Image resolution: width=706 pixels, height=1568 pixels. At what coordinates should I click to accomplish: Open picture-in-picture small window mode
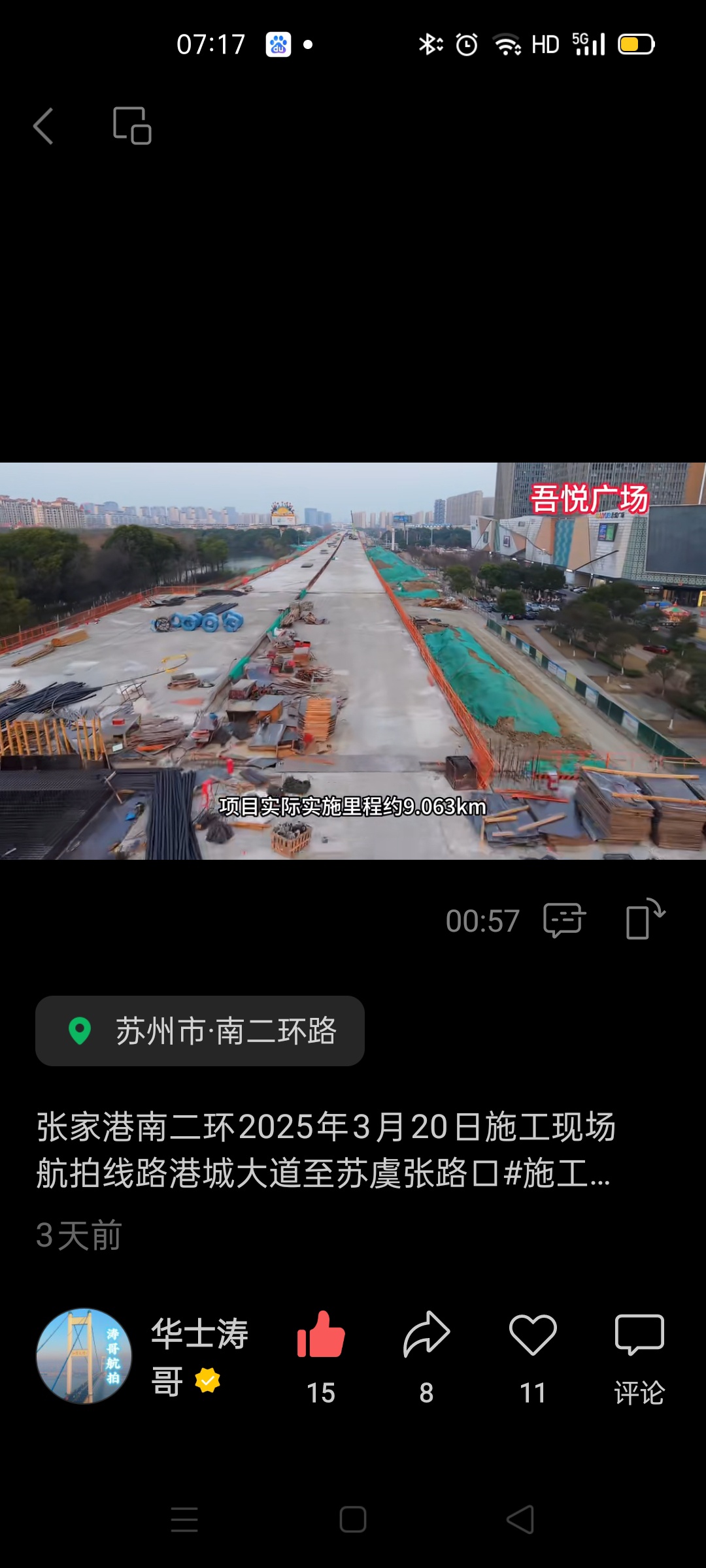(132, 125)
